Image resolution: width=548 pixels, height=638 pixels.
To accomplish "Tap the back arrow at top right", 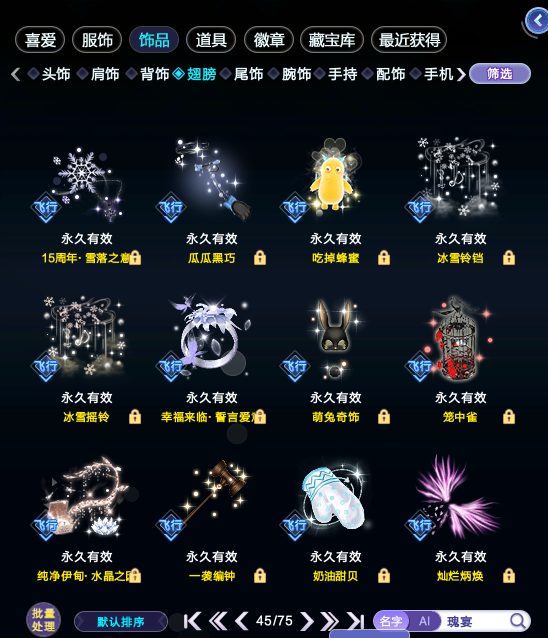I will pos(537,21).
